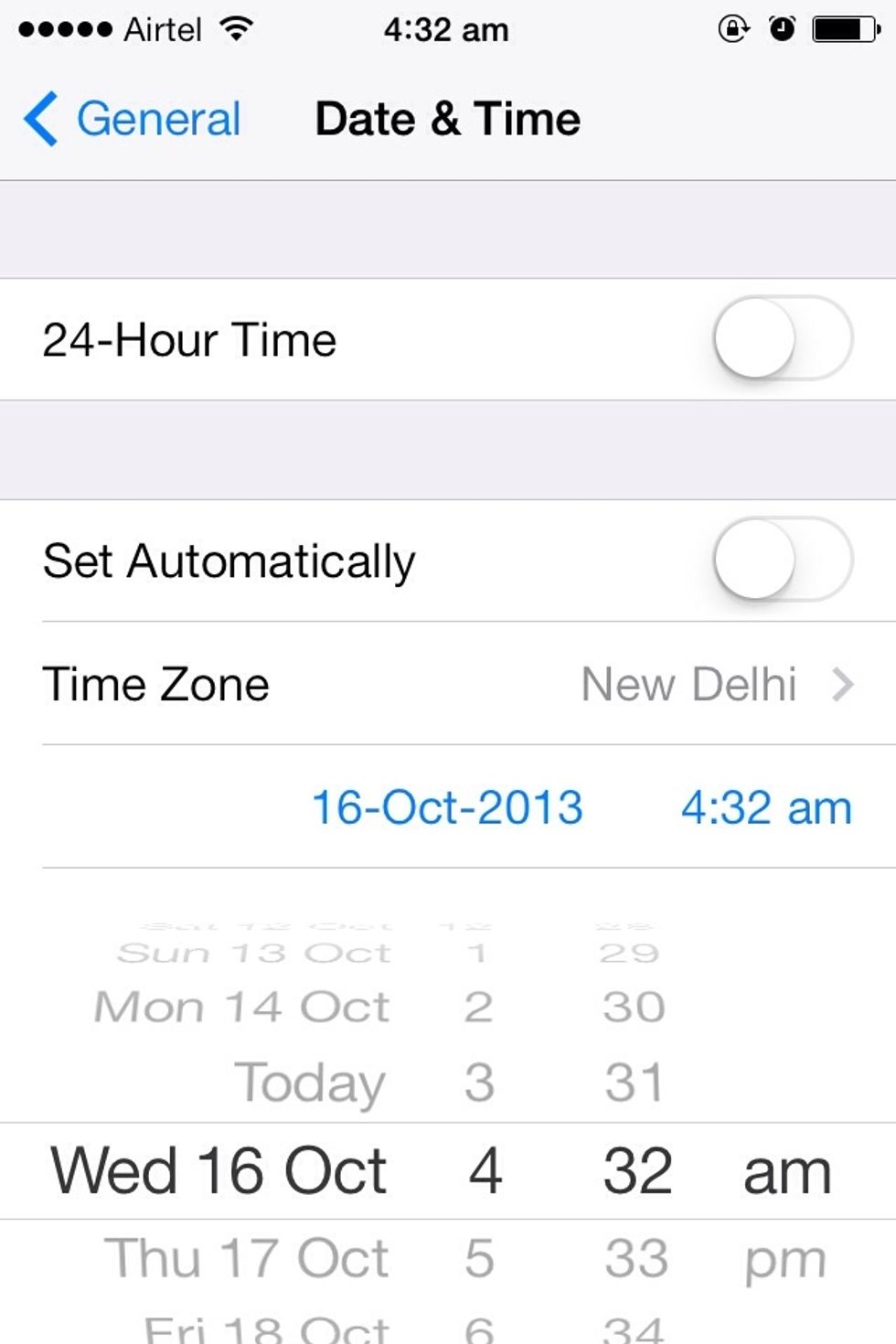This screenshot has width=896, height=1344.
Task: Enable 24-Hour Time
Action: click(x=783, y=338)
